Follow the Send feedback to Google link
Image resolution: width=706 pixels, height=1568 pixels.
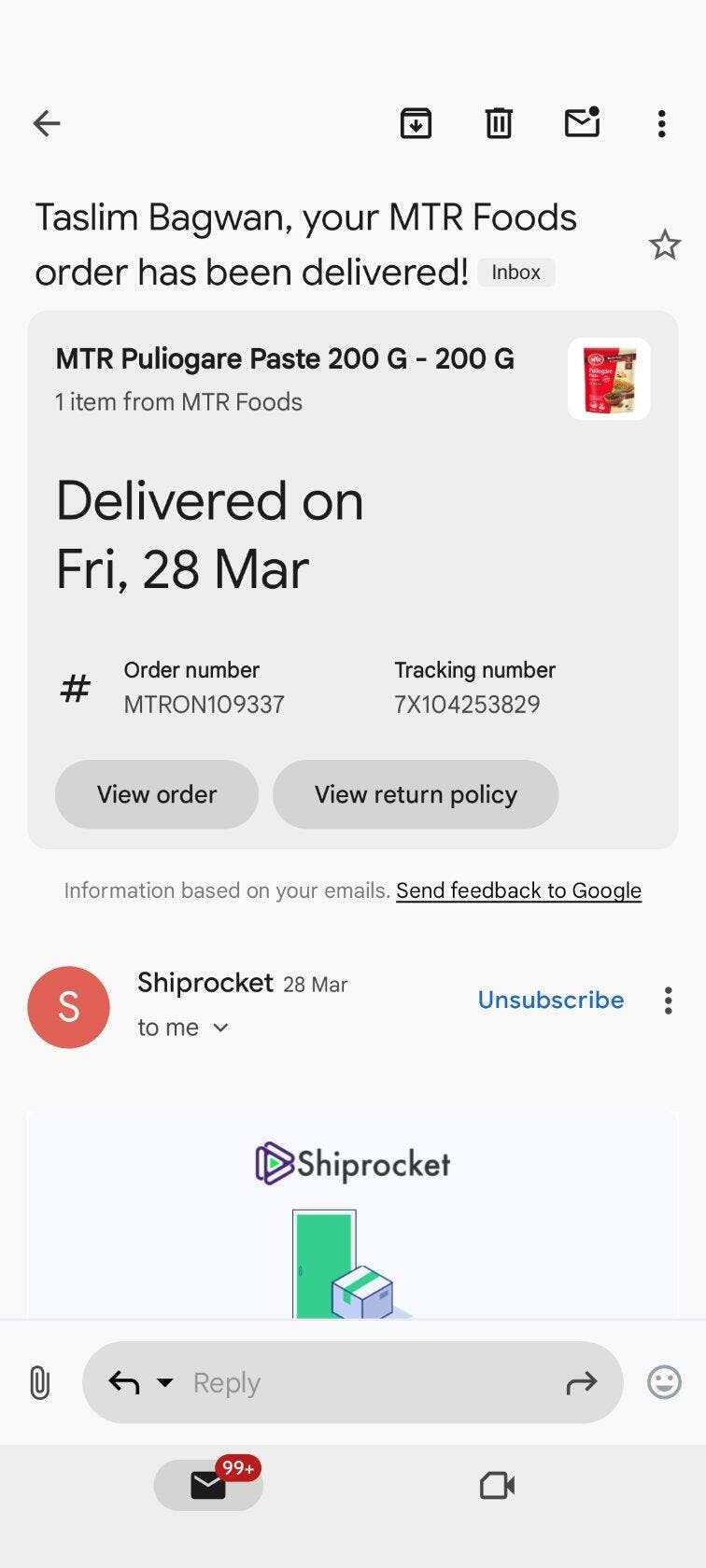518,890
